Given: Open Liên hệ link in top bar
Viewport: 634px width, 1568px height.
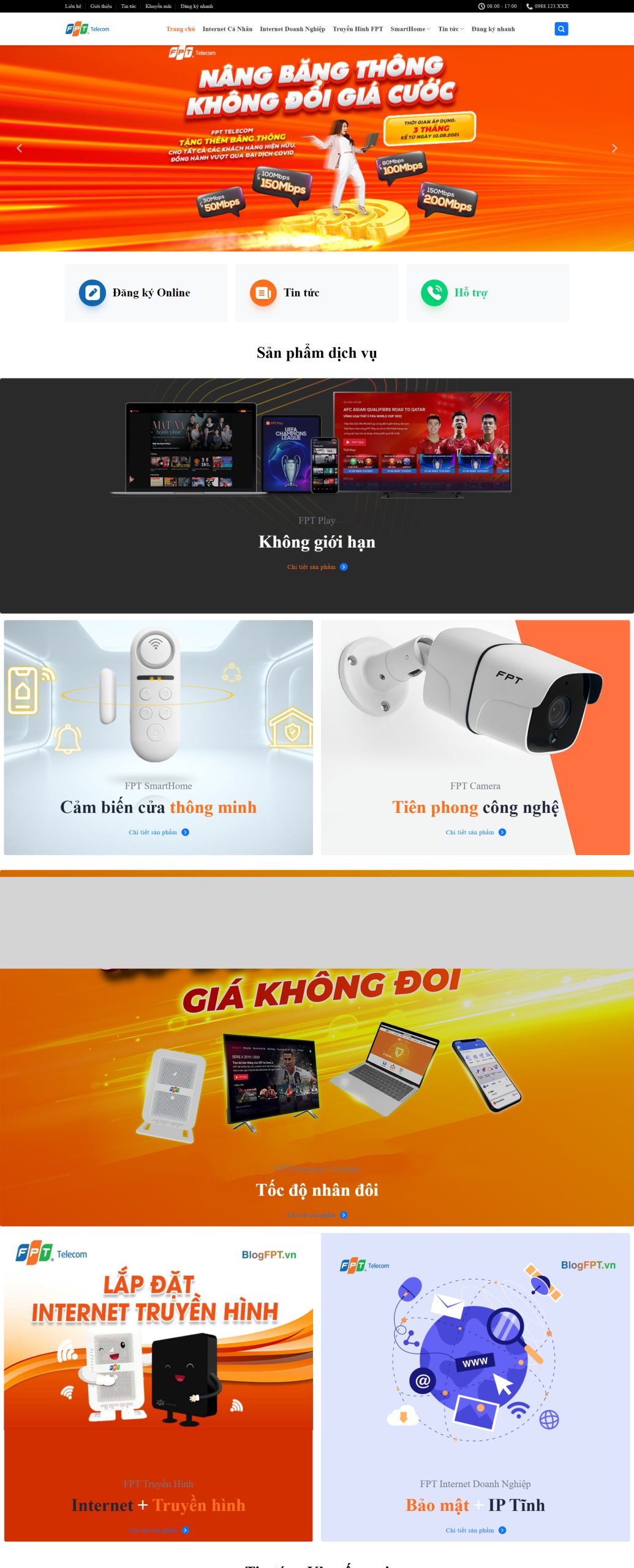Looking at the screenshot, I should [x=73, y=6].
